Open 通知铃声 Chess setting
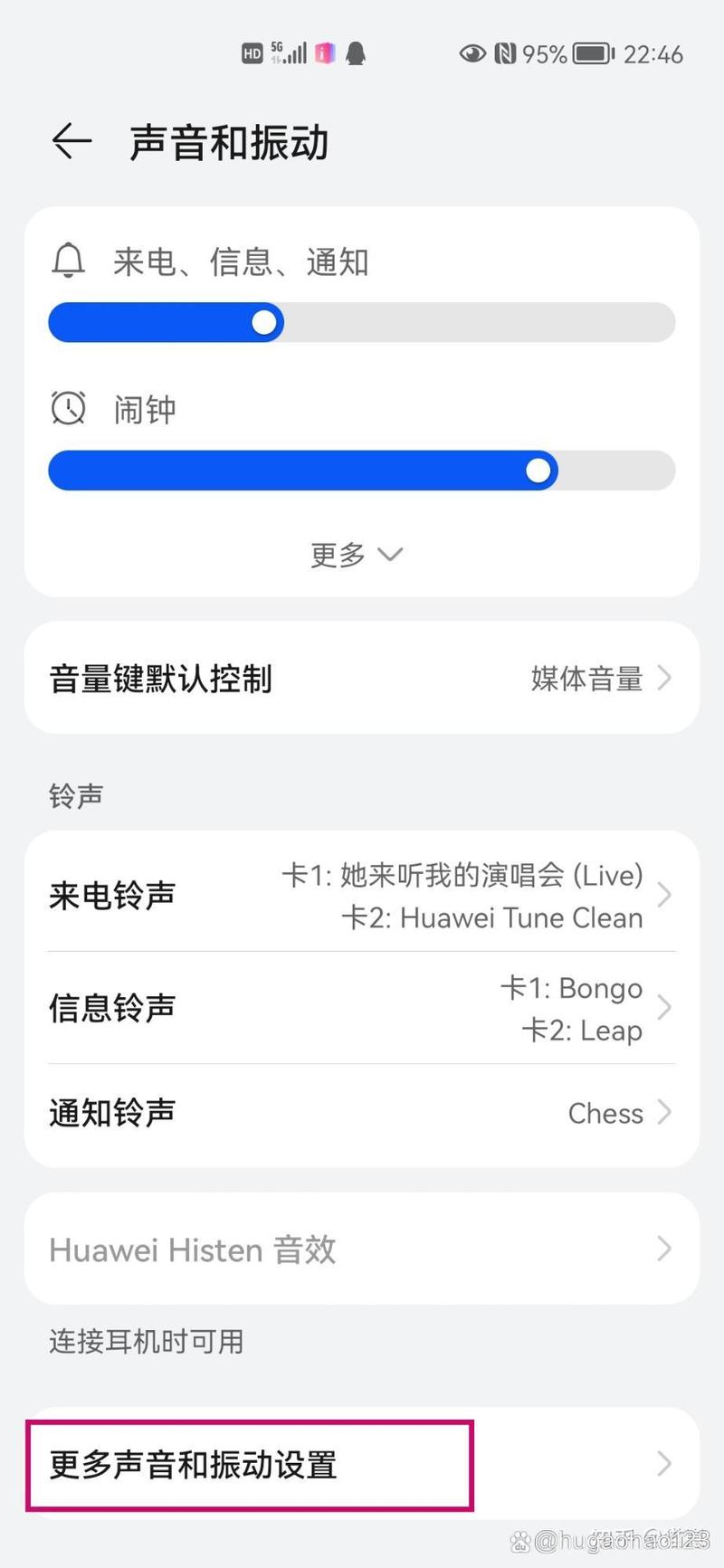 coord(362,1113)
